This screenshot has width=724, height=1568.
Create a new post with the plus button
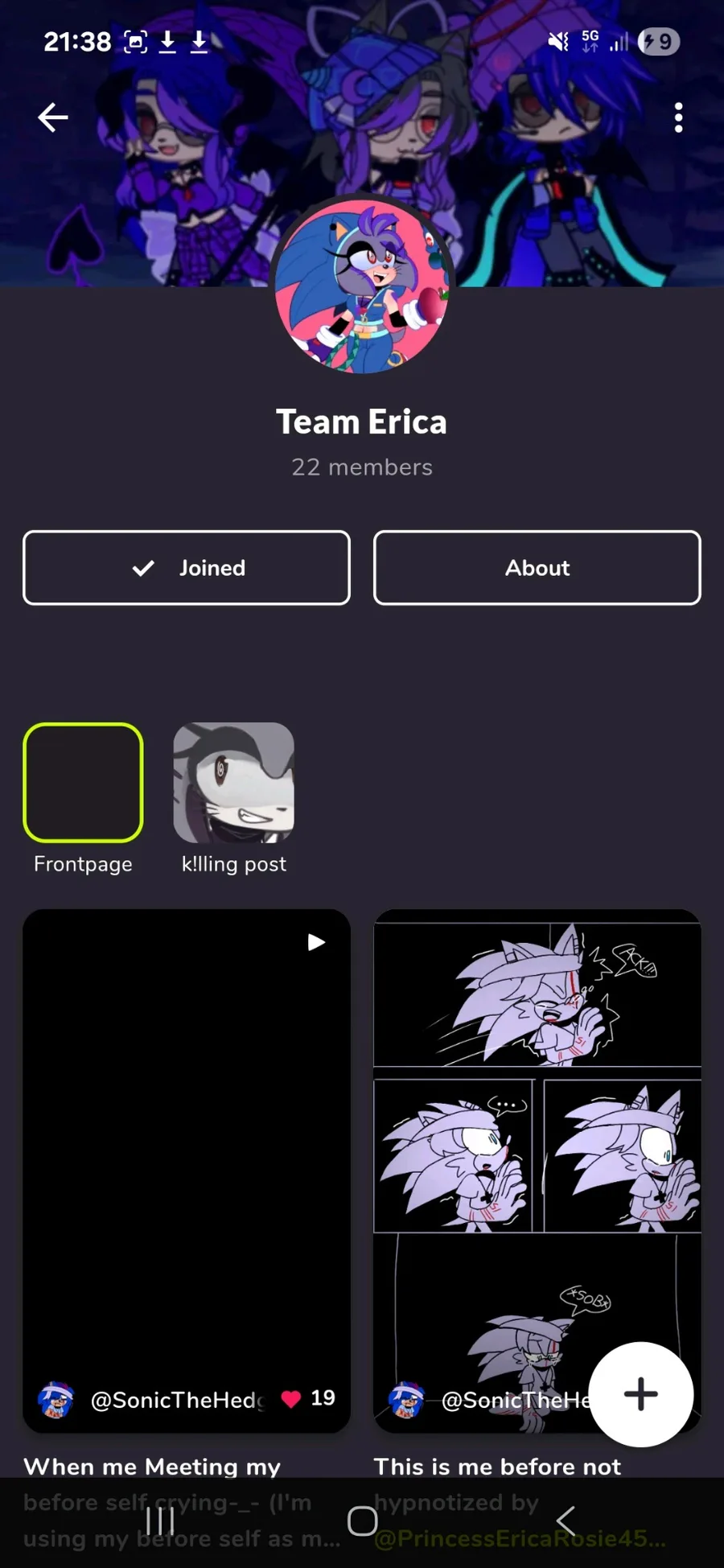pos(641,1394)
